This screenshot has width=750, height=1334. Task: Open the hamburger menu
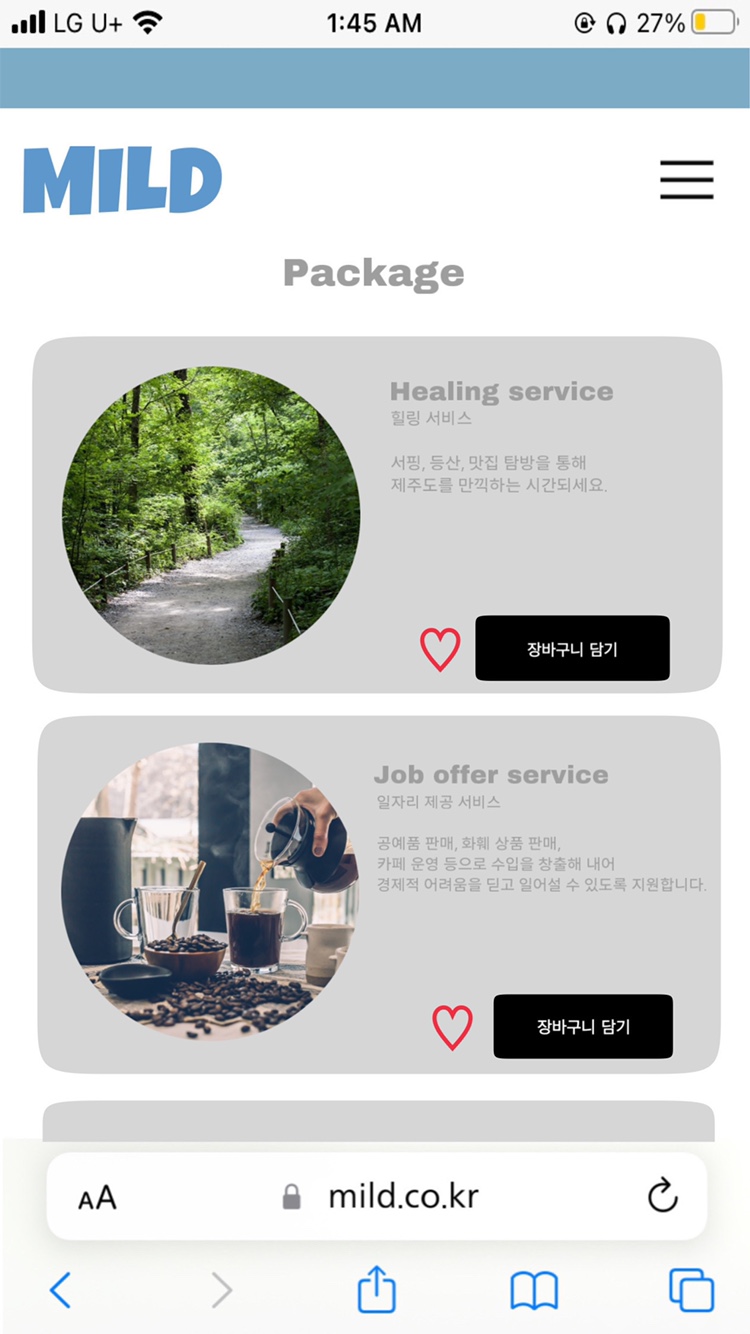click(x=686, y=180)
